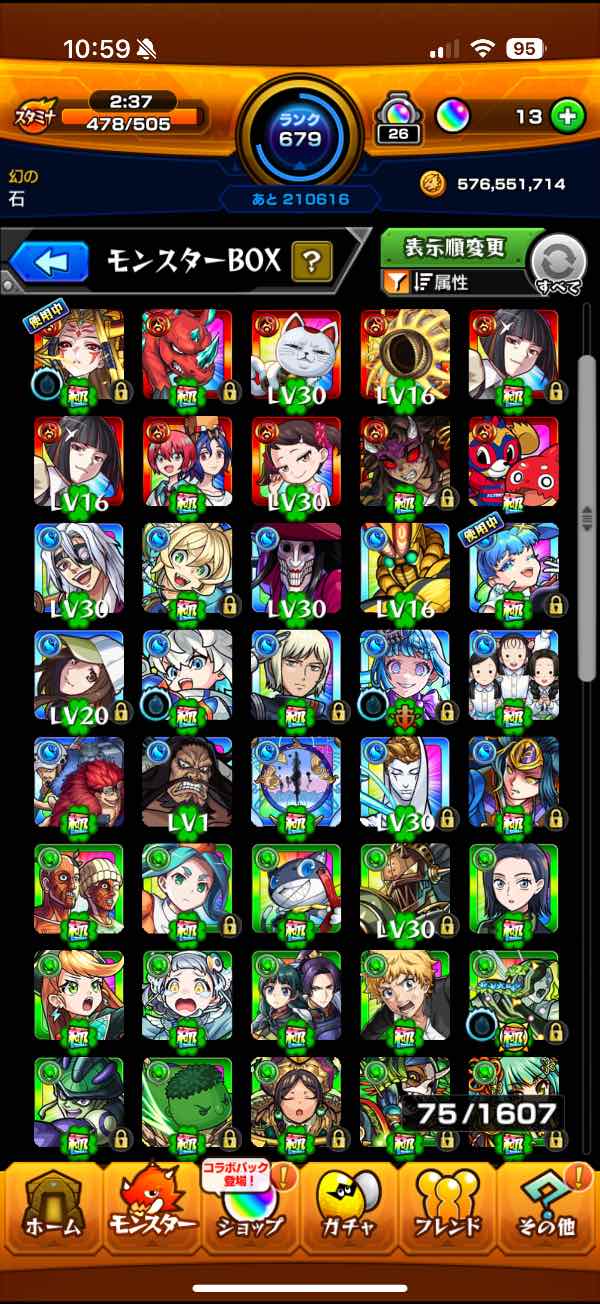Open the help question mark button
The image size is (600, 1304).
pos(312,263)
